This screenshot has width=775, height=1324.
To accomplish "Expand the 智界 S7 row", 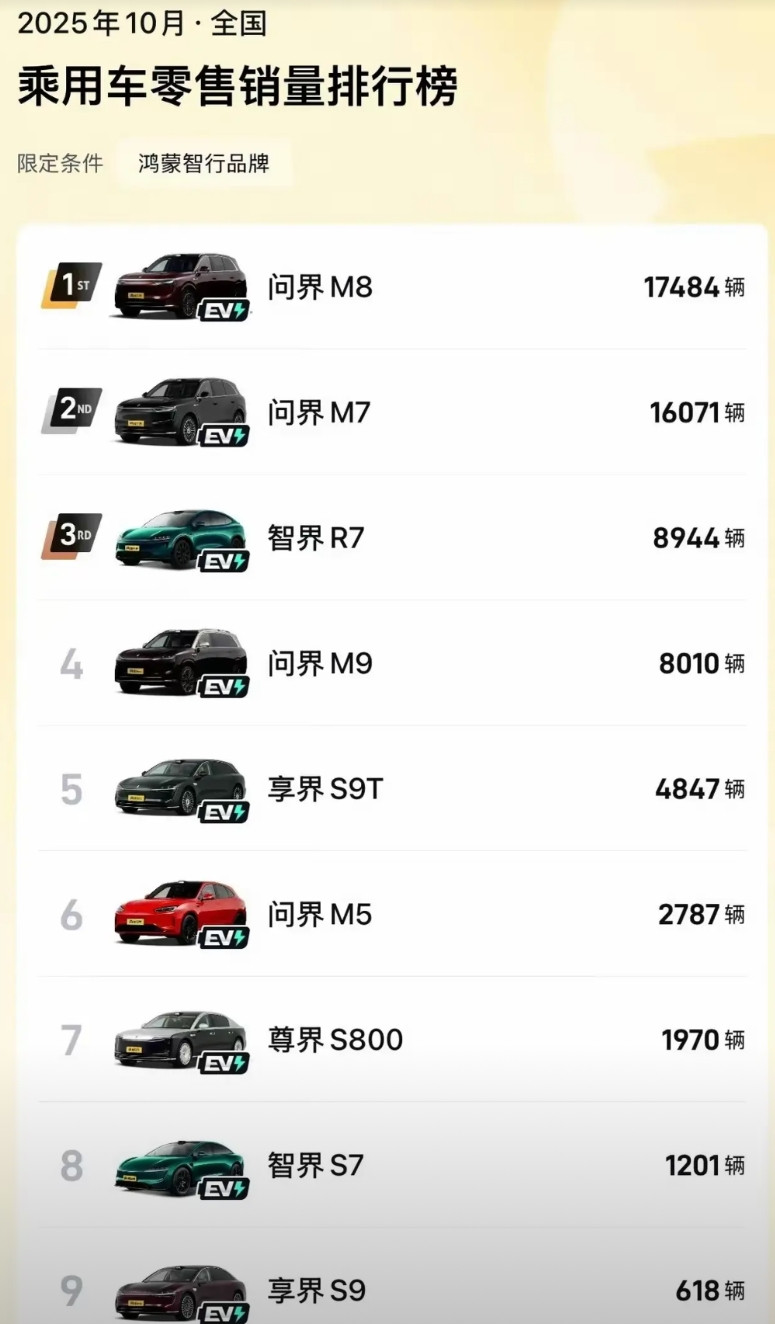I will pos(316,1164).
